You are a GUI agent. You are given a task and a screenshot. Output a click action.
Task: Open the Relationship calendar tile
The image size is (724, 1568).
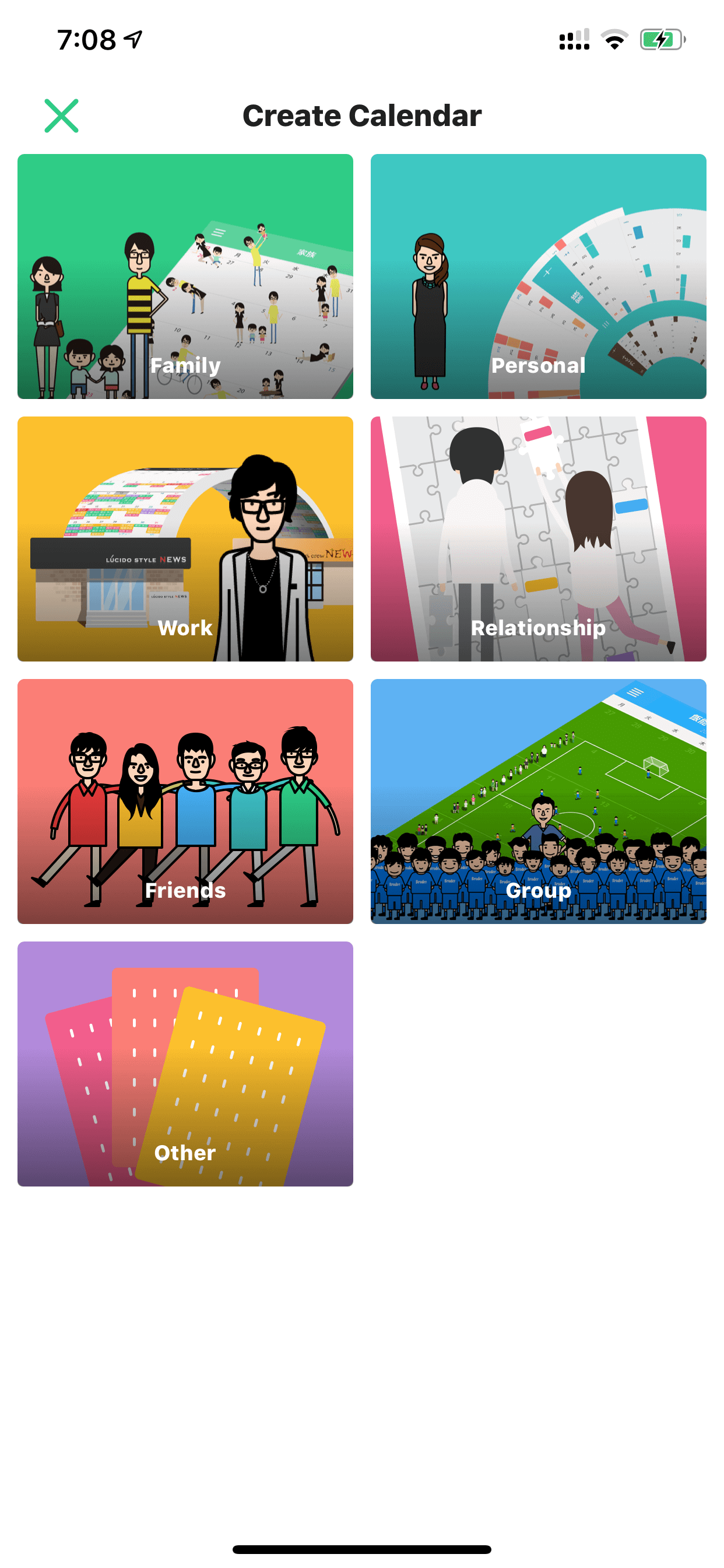click(x=539, y=538)
